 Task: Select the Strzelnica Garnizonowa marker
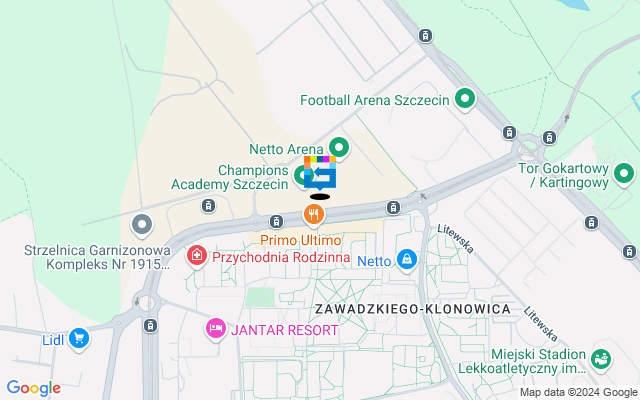coord(142,224)
